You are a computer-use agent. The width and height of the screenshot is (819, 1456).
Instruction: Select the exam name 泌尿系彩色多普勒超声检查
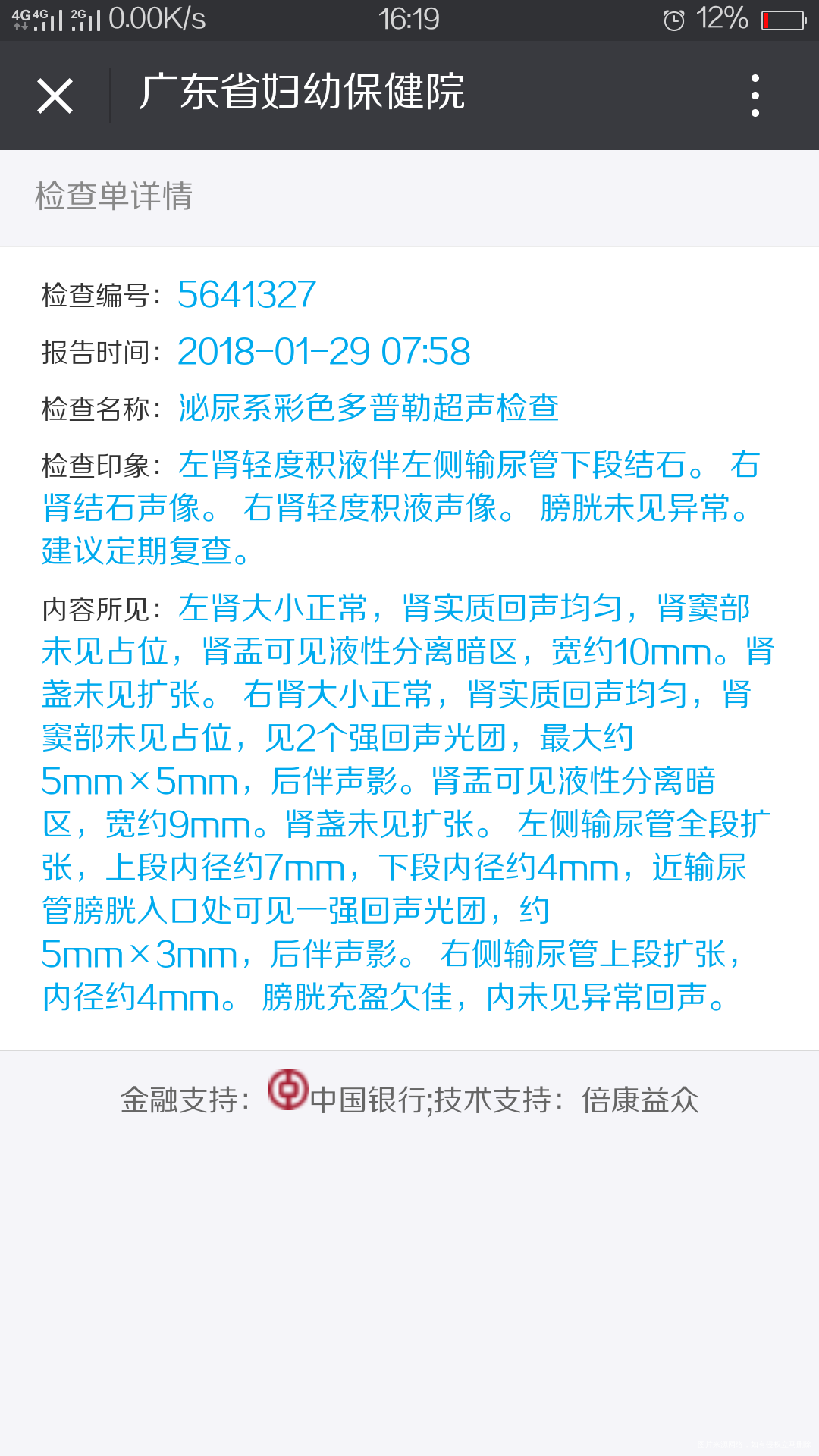368,408
